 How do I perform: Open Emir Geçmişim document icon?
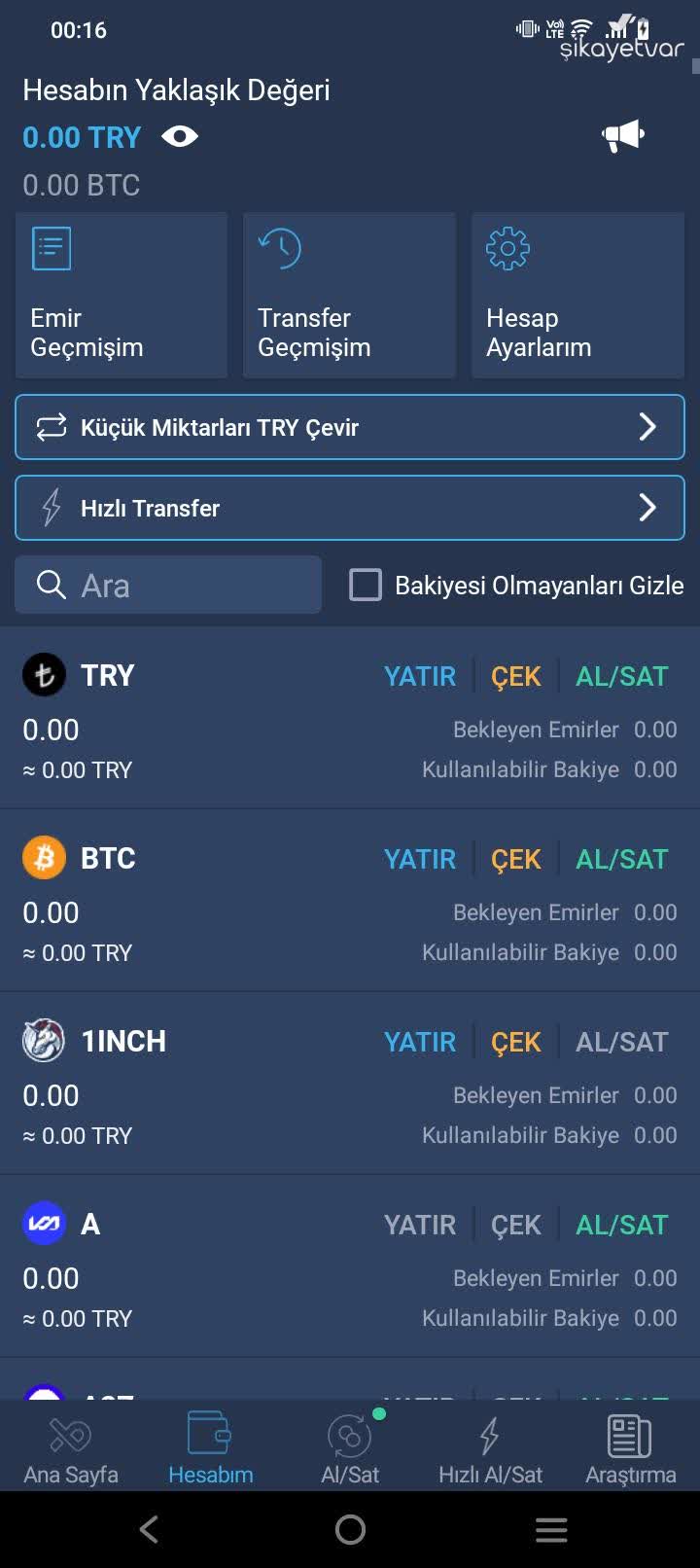click(49, 249)
